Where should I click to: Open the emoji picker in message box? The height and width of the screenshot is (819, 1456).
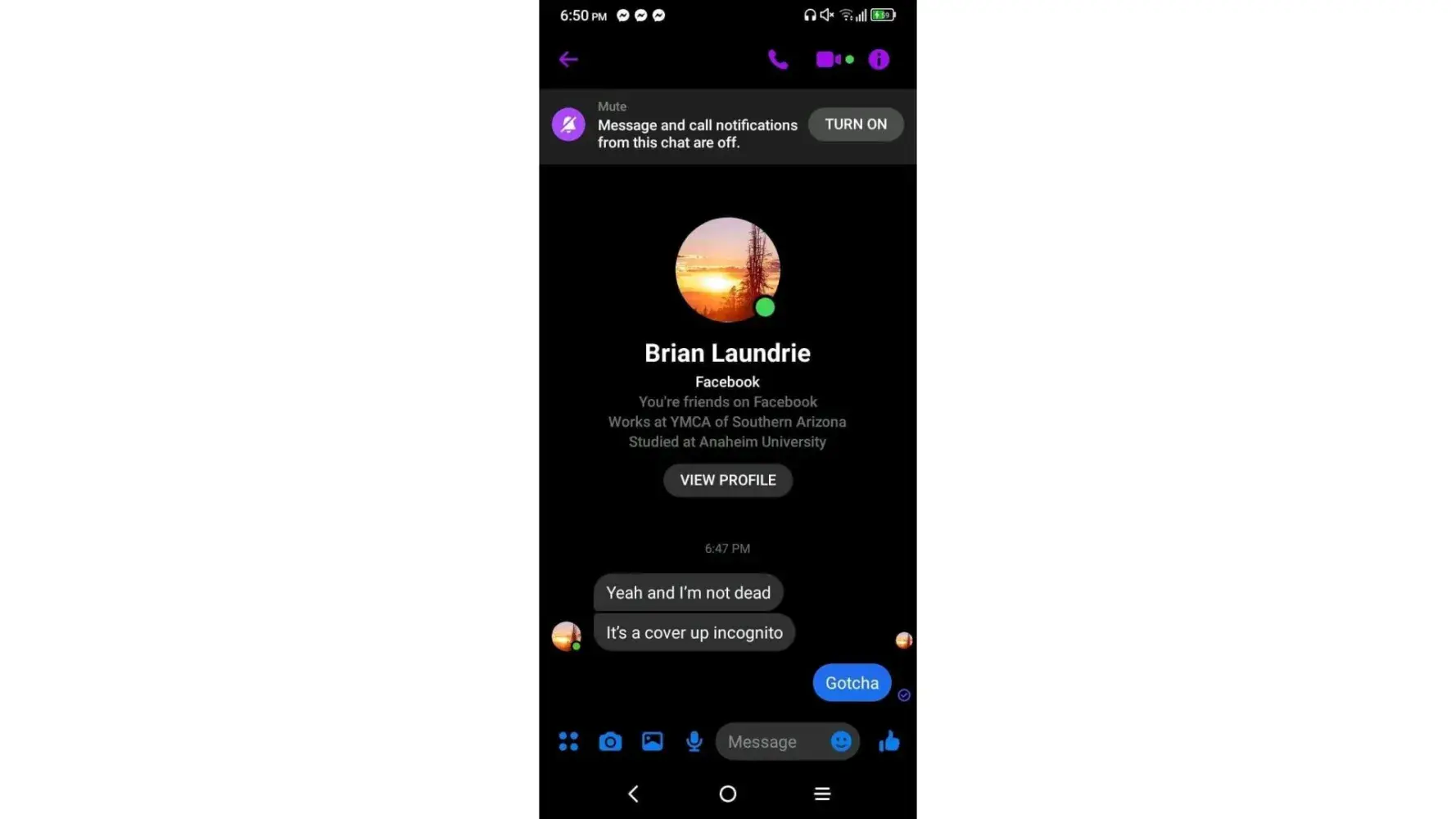(841, 741)
